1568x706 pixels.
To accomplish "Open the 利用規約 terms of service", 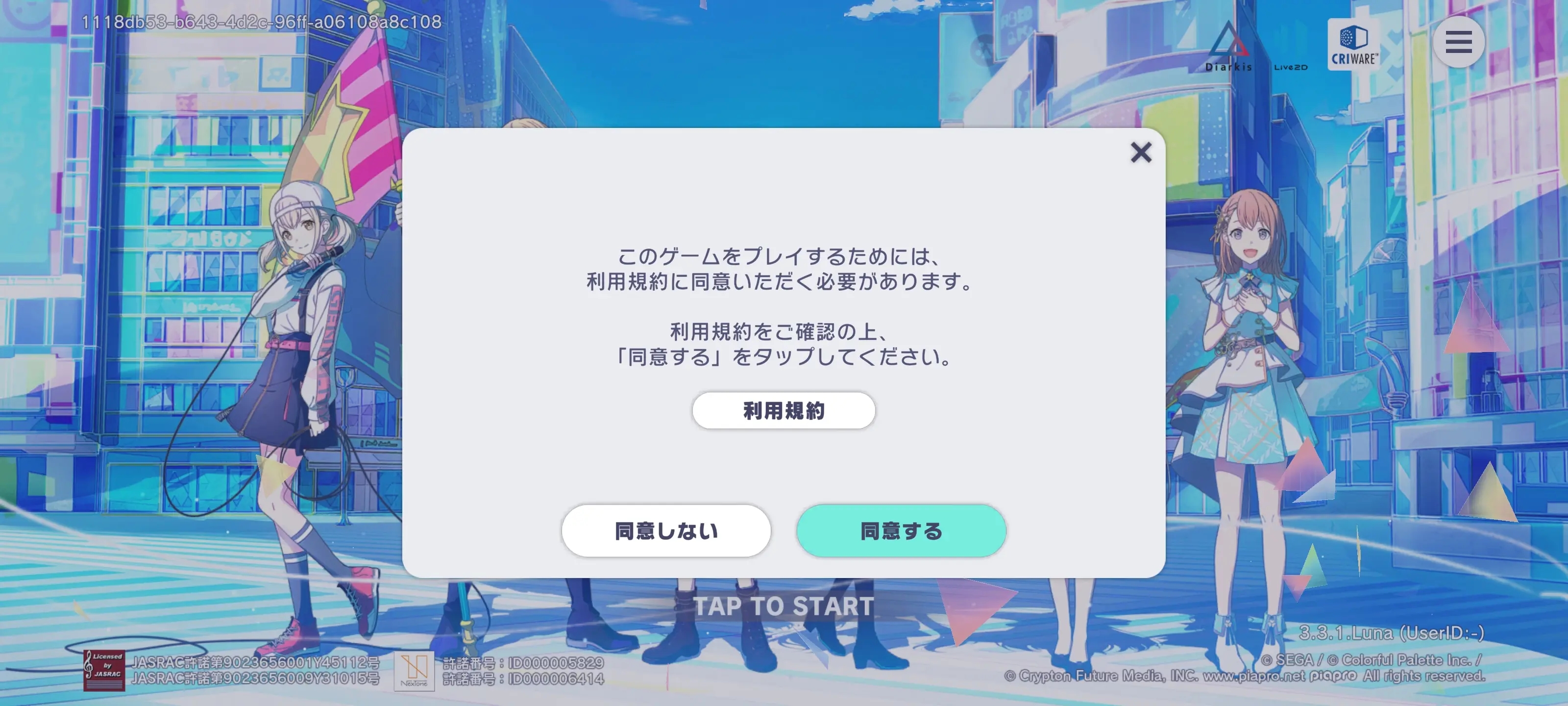I will click(x=784, y=410).
